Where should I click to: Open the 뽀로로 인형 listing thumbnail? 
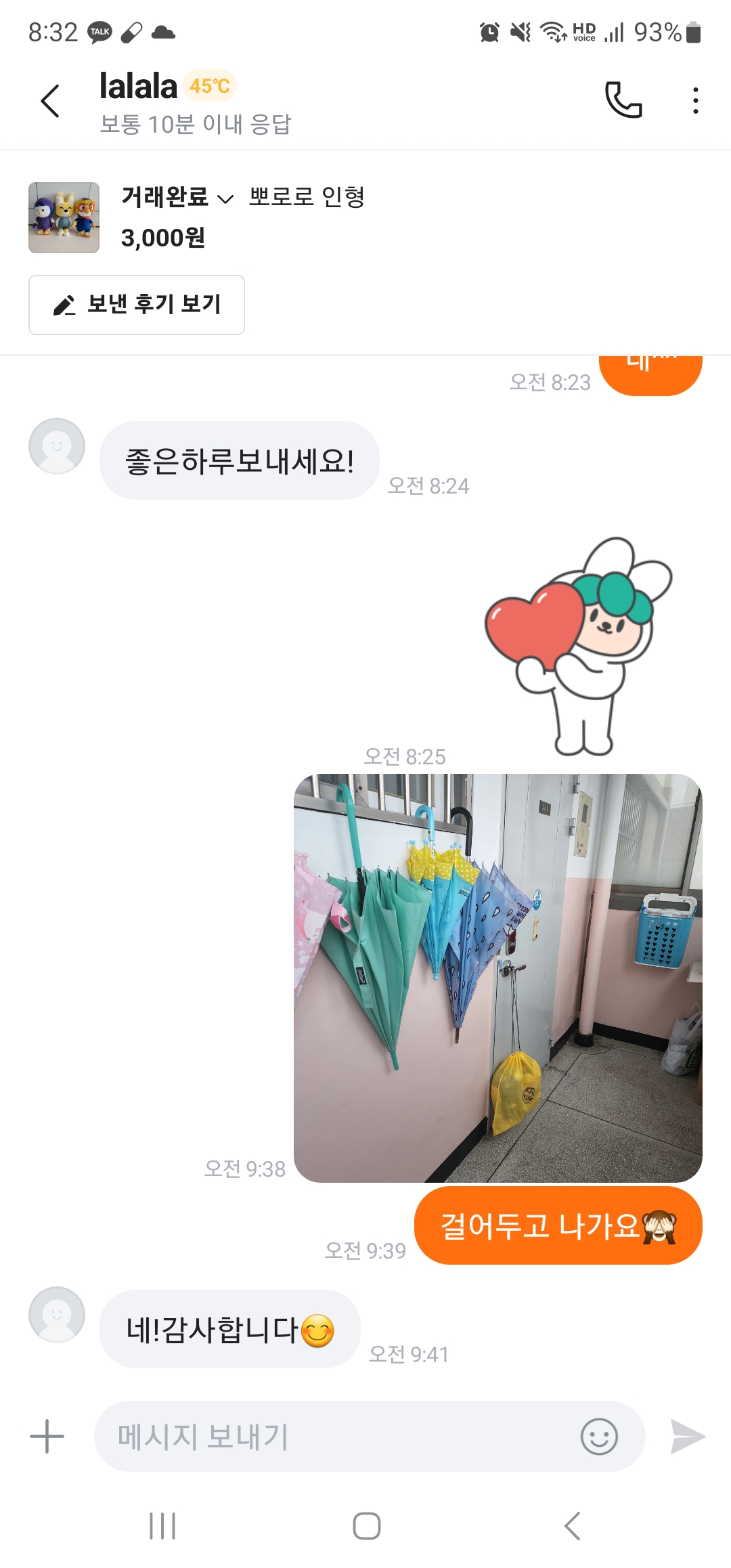pos(64,217)
